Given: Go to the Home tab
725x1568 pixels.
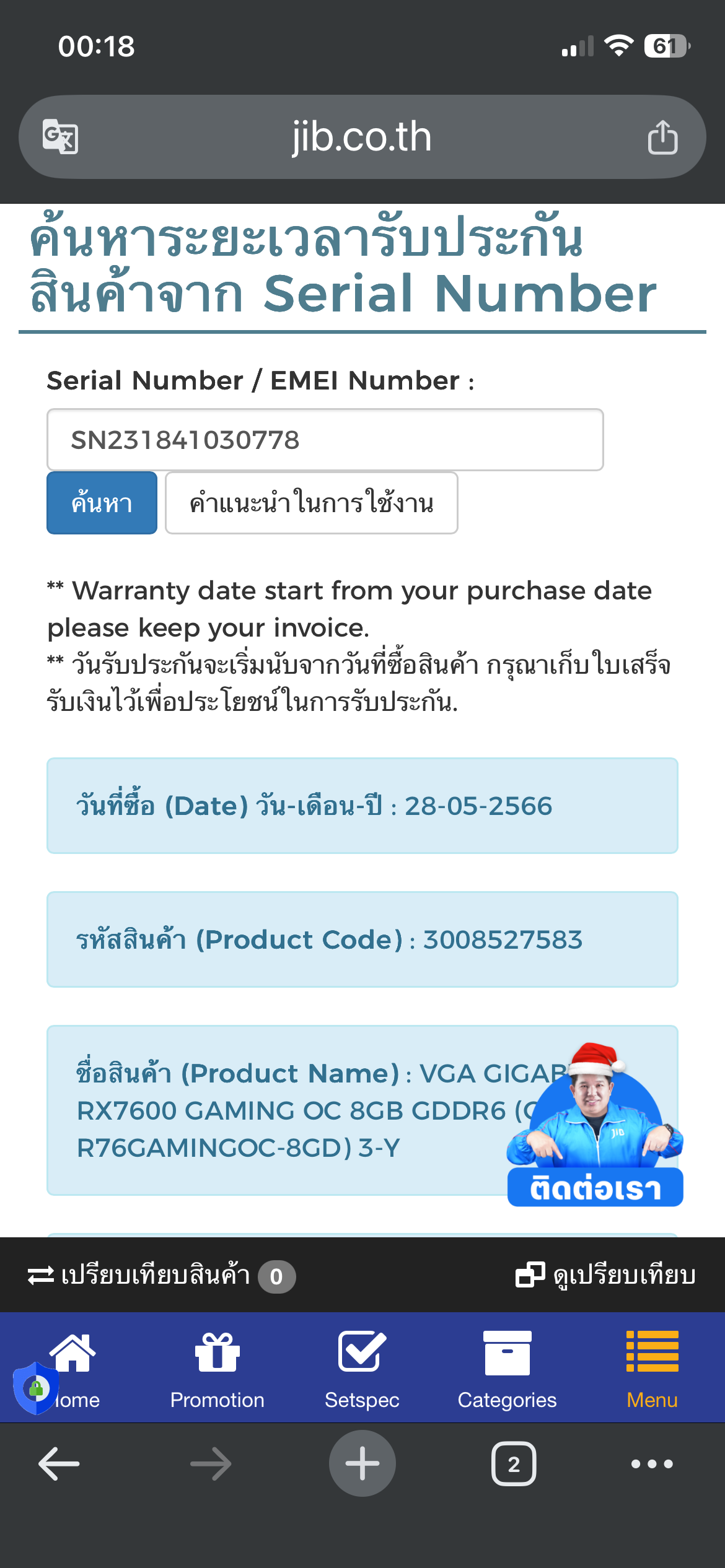Looking at the screenshot, I should tap(73, 1367).
